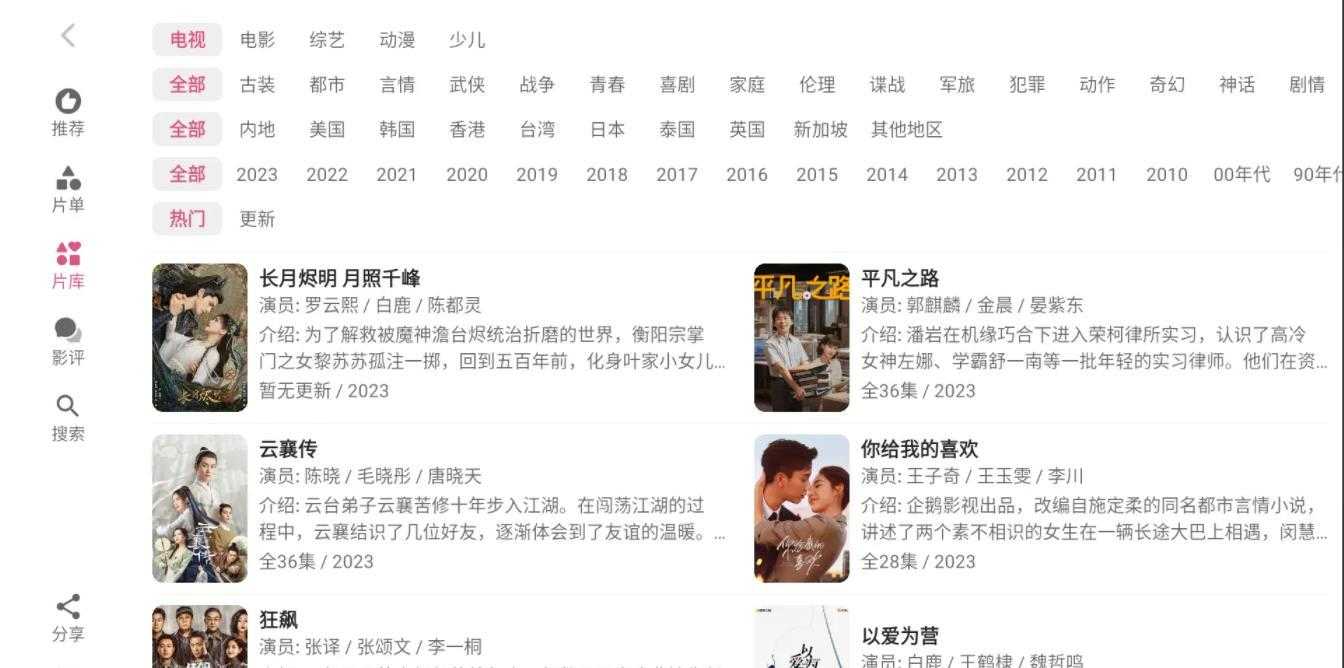
Task: Select the 日本 region filter
Action: [607, 129]
